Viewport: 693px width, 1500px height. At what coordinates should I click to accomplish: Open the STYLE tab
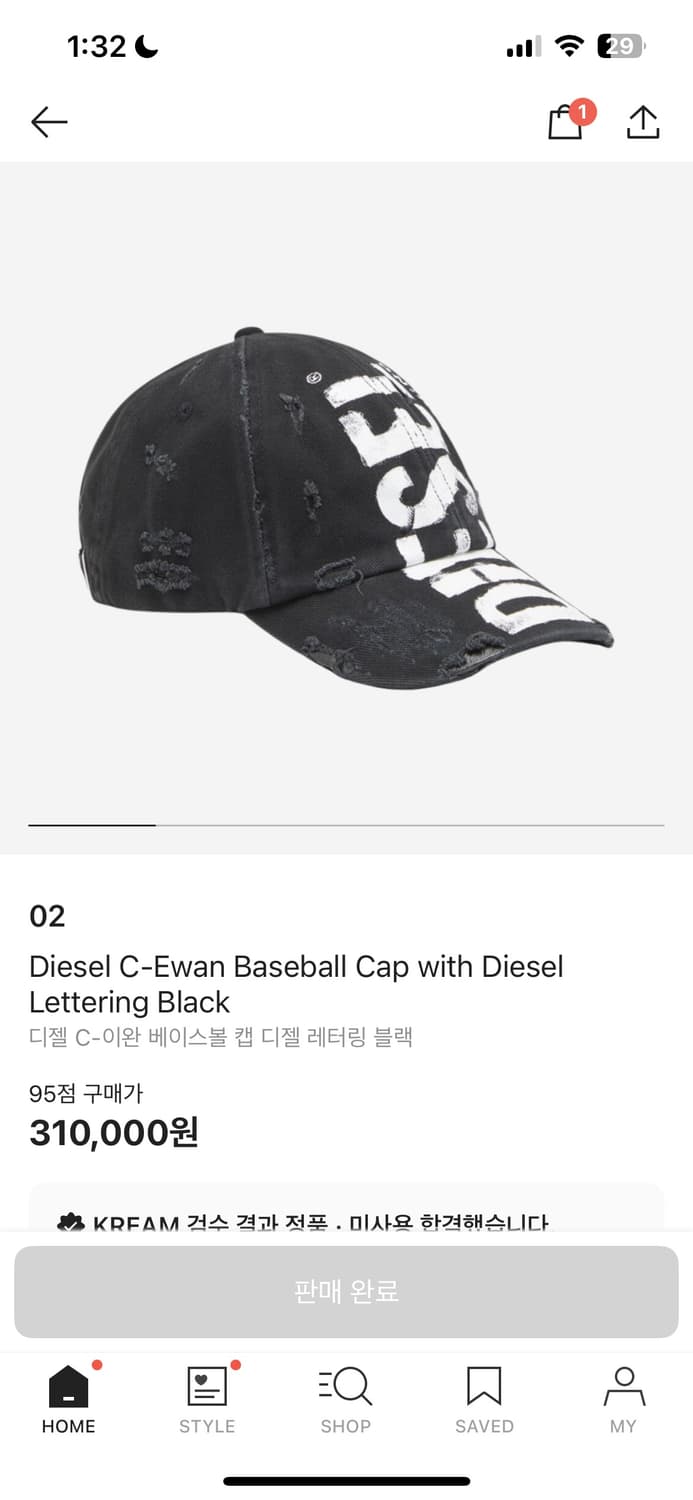click(207, 1400)
